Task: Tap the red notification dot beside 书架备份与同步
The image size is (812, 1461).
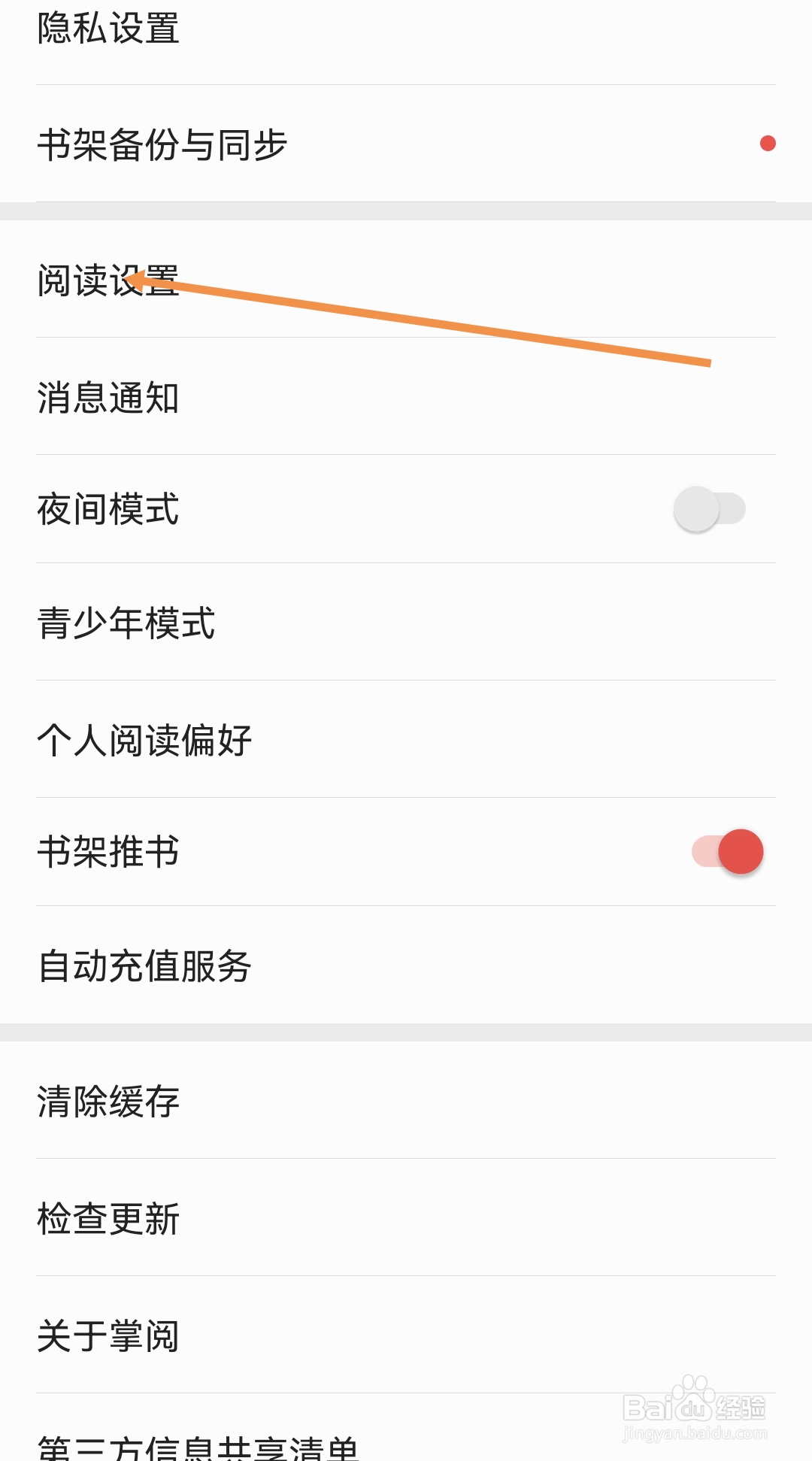Action: (767, 144)
